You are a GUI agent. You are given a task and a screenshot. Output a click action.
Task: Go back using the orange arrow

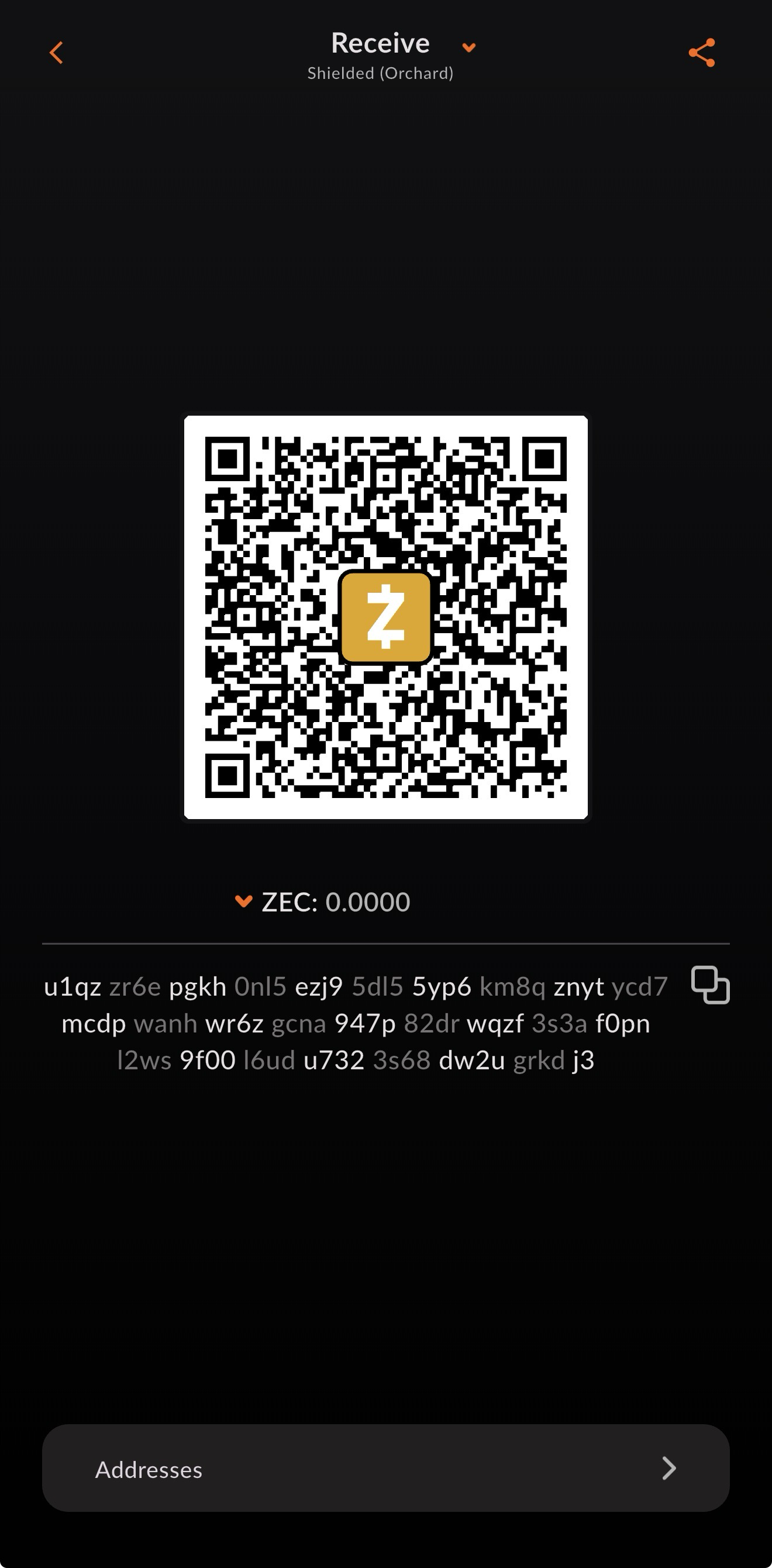(x=56, y=53)
